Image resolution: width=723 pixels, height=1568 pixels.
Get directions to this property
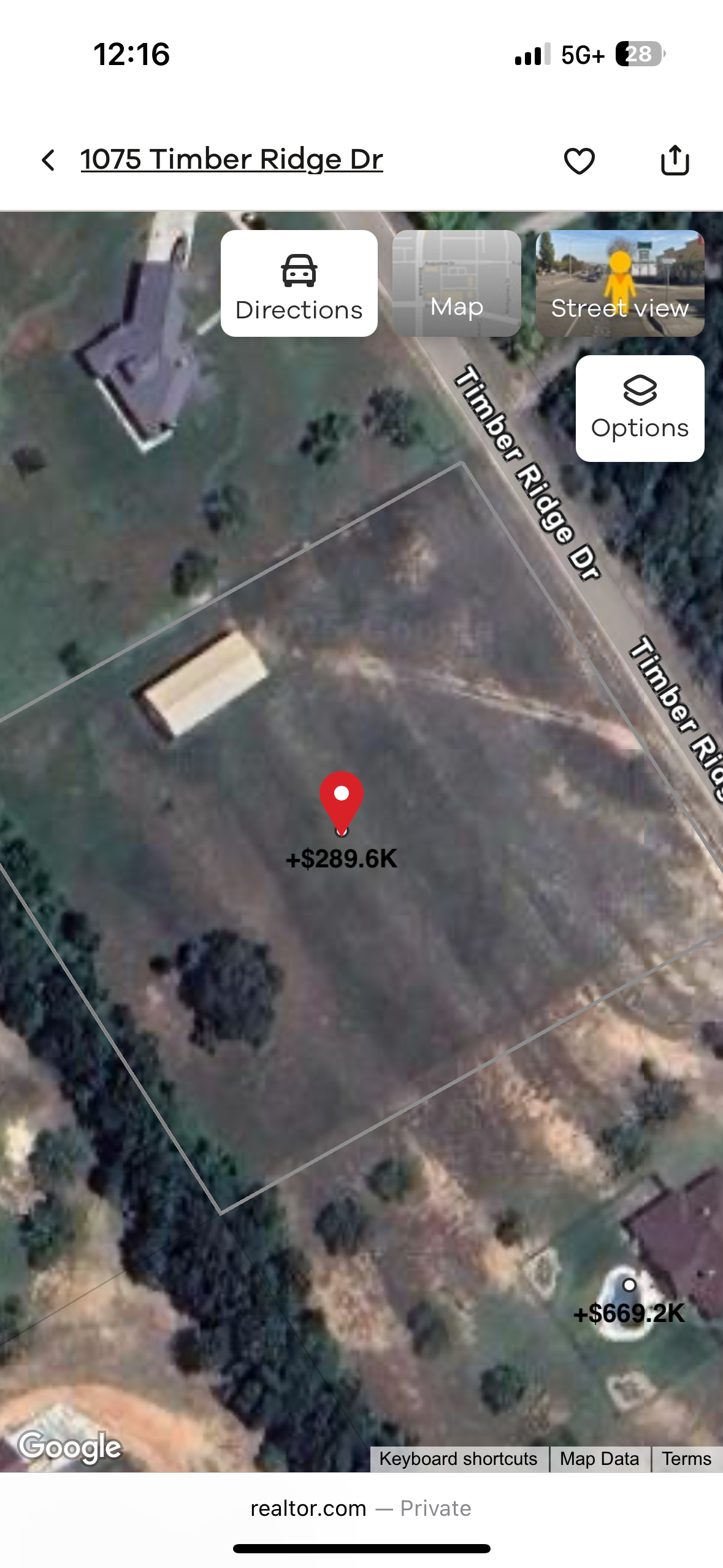[299, 283]
